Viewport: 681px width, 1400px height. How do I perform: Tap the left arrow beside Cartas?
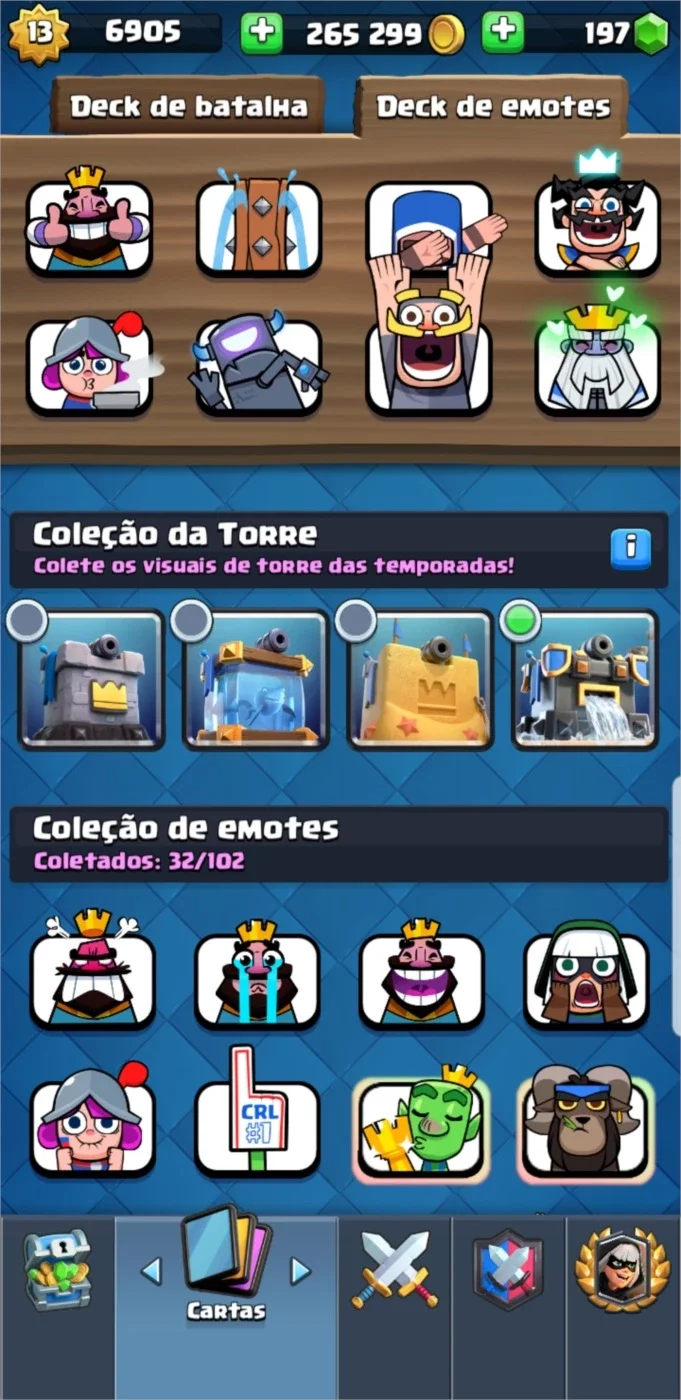151,1271
